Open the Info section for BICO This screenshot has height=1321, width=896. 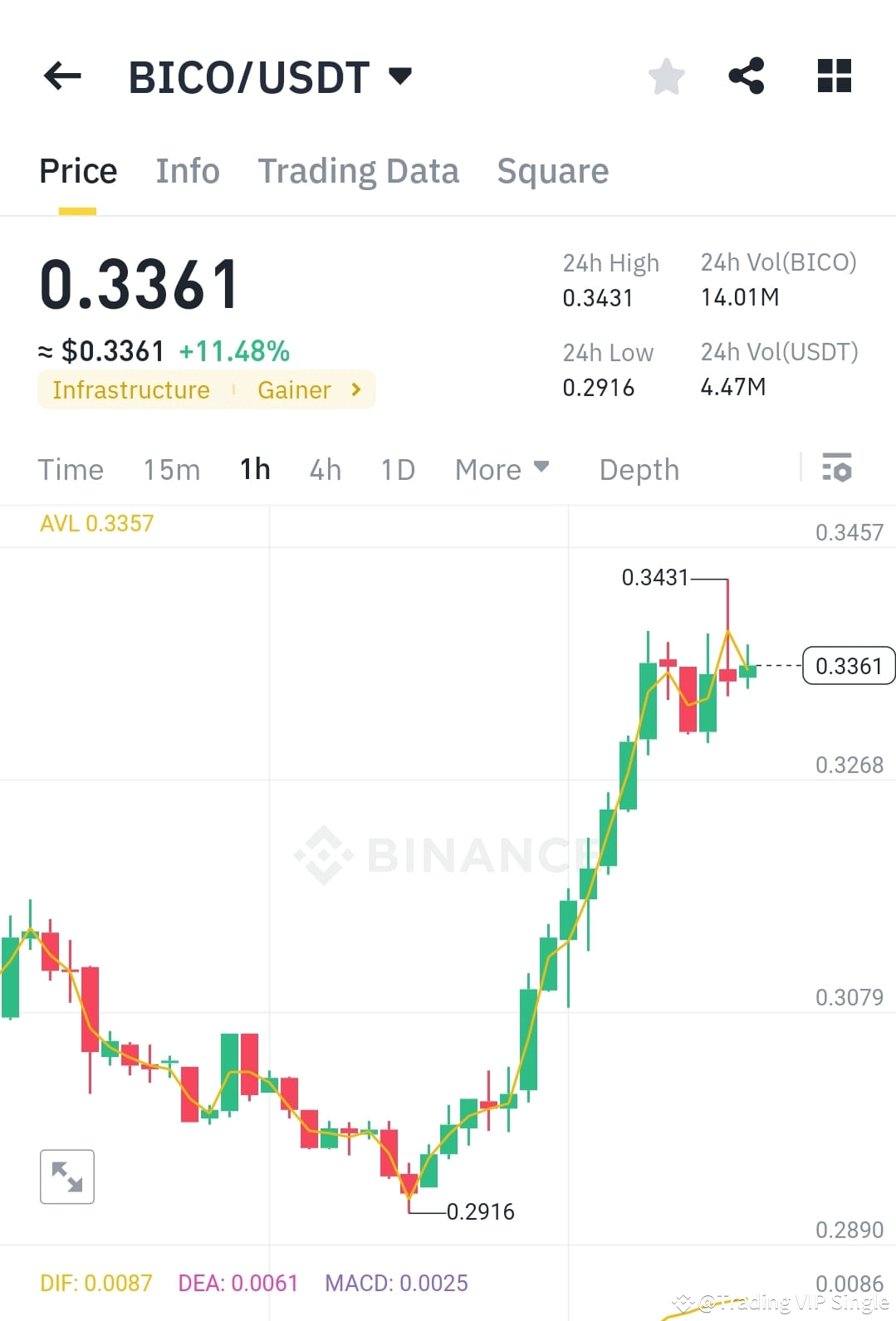coord(187,171)
